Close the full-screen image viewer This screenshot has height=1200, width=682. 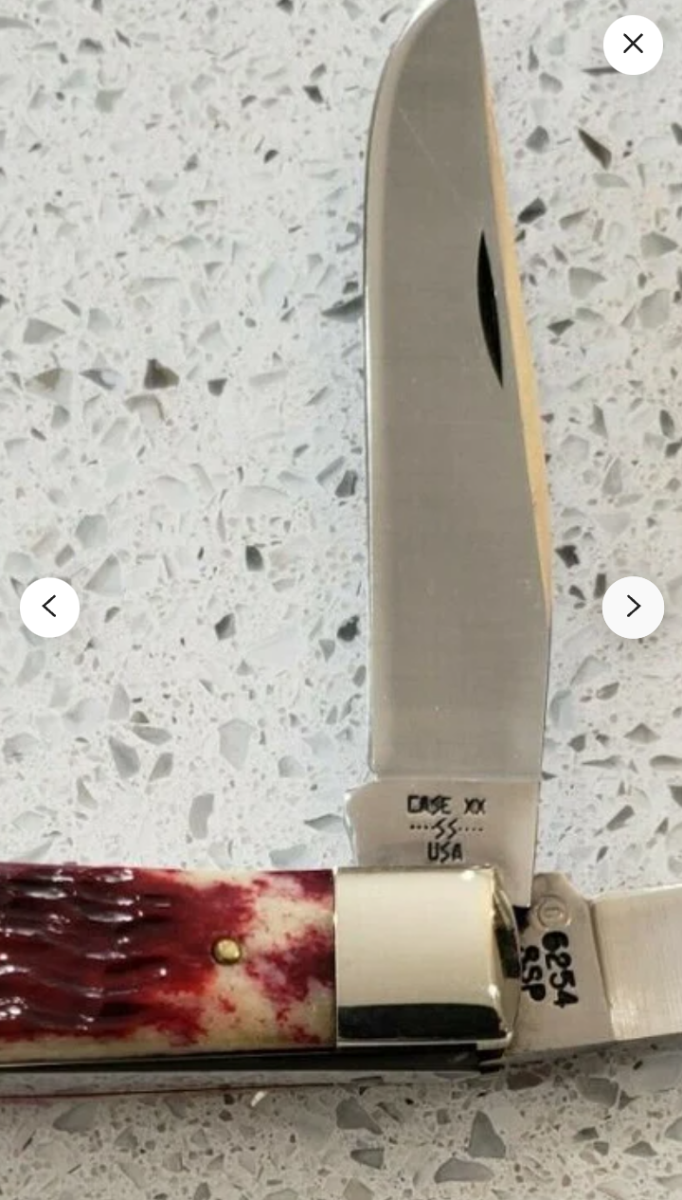click(x=633, y=44)
